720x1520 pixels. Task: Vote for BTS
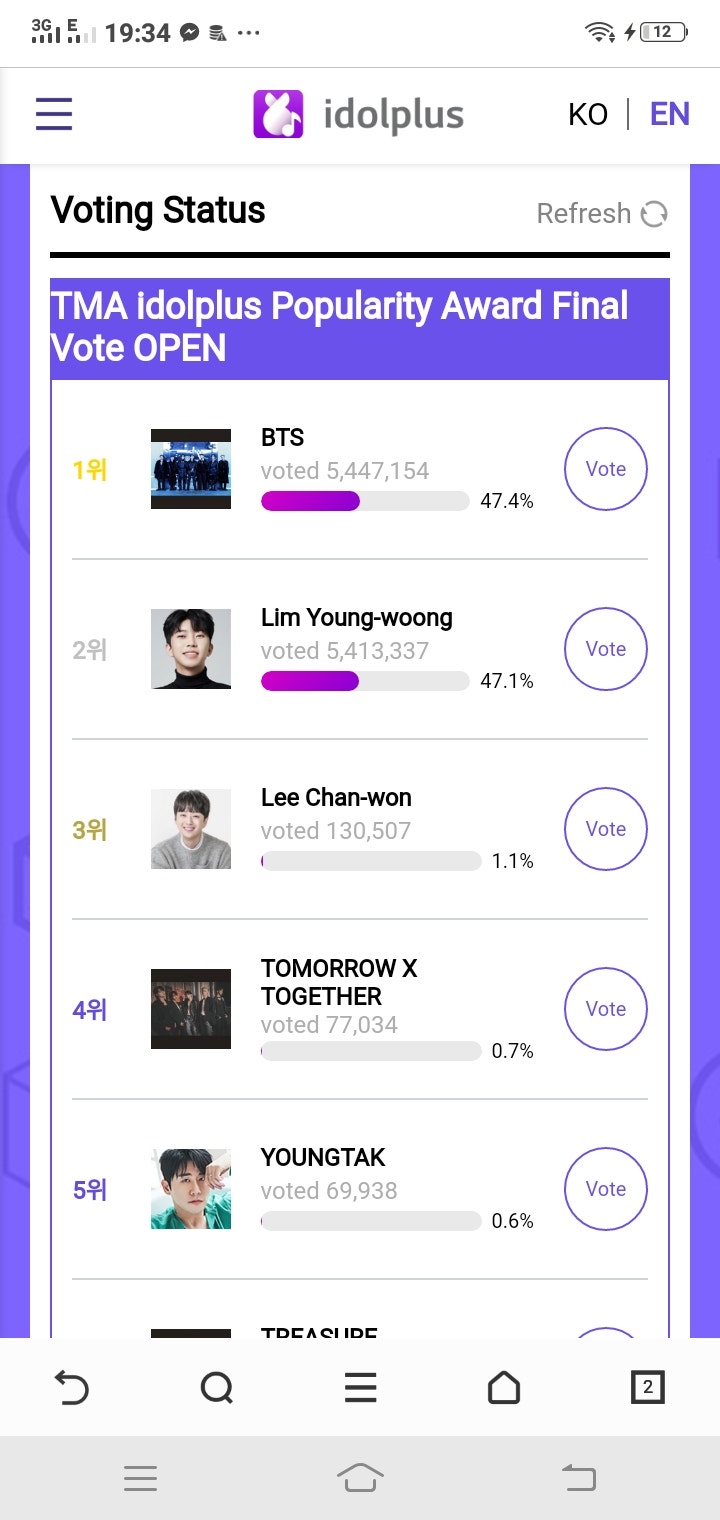(605, 468)
